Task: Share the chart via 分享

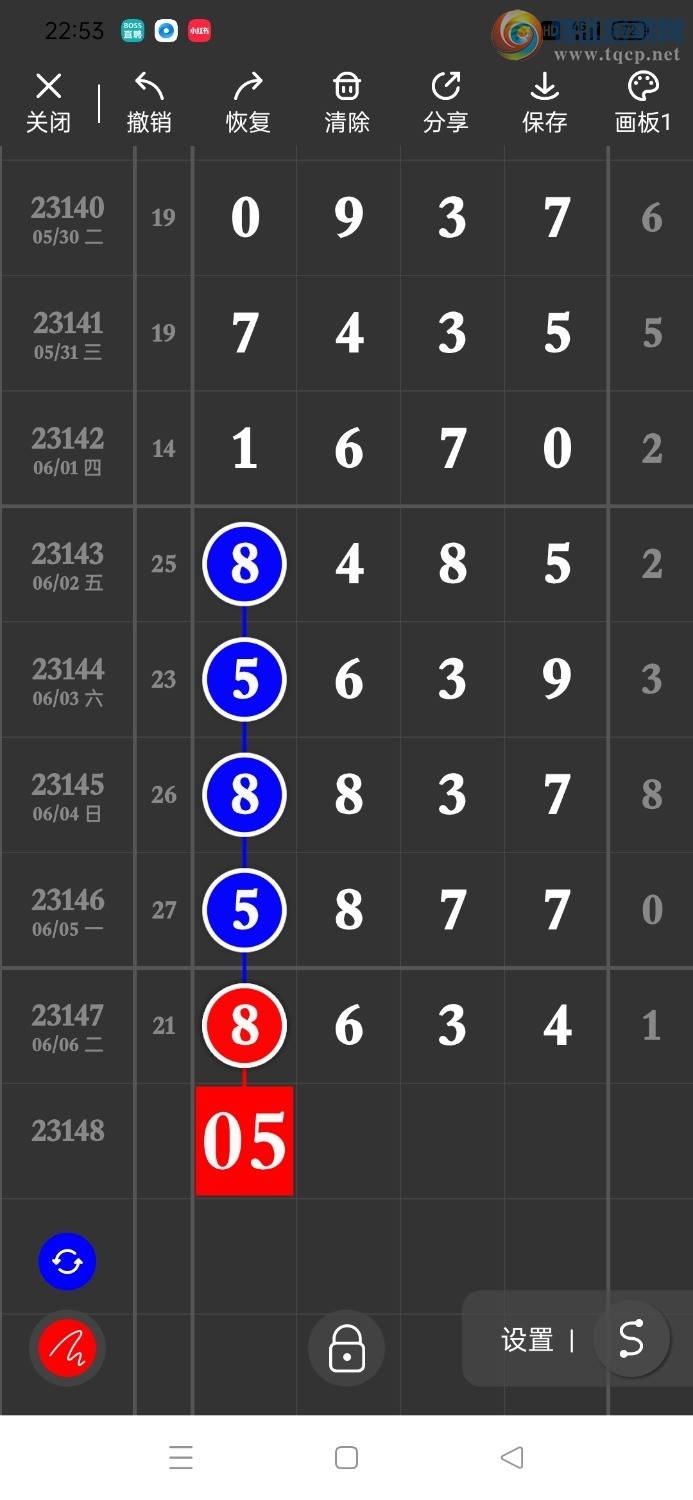Action: [x=446, y=103]
